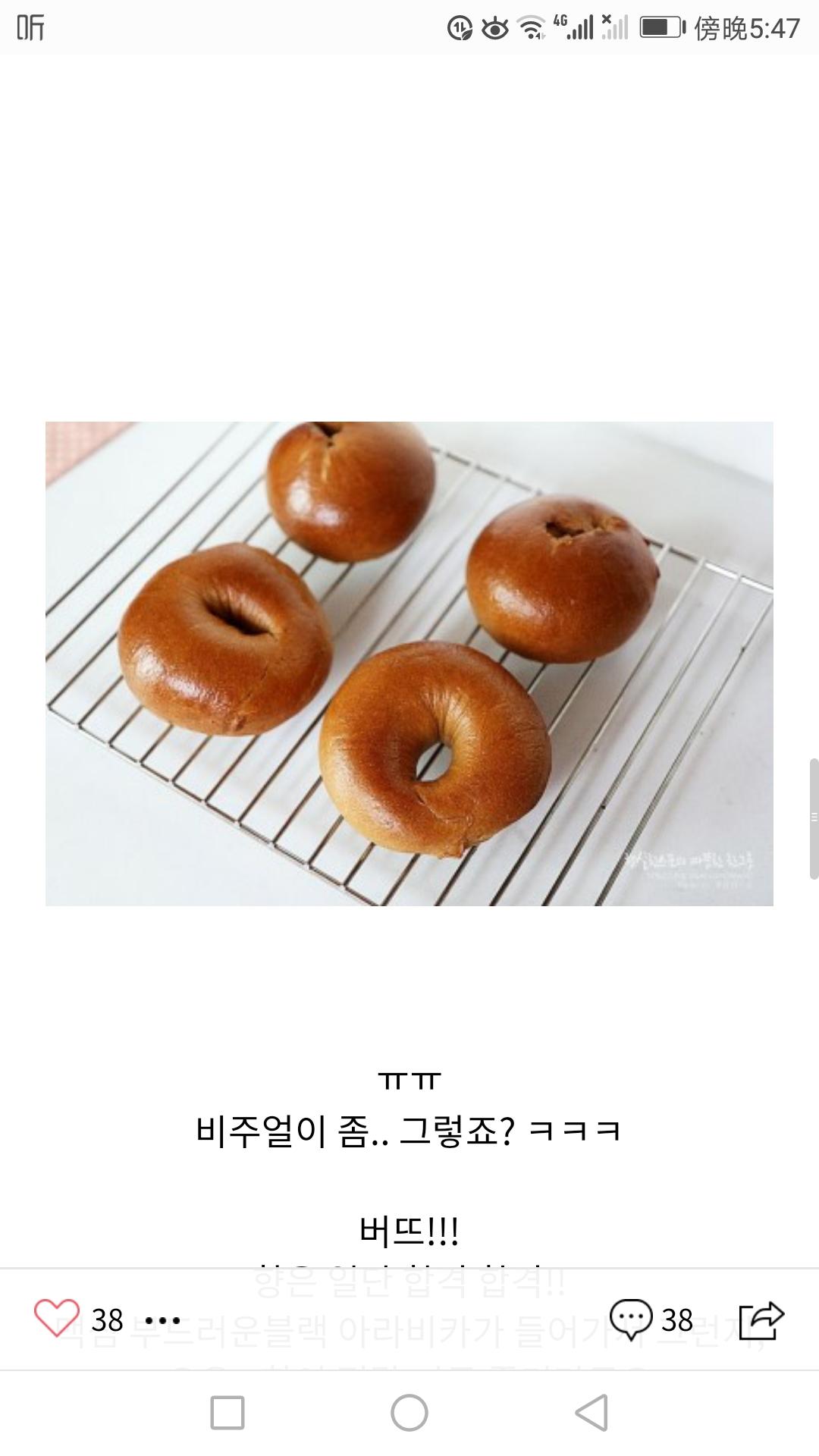Open the comments speech bubble
Viewport: 819px width, 1456px height.
point(631,1319)
